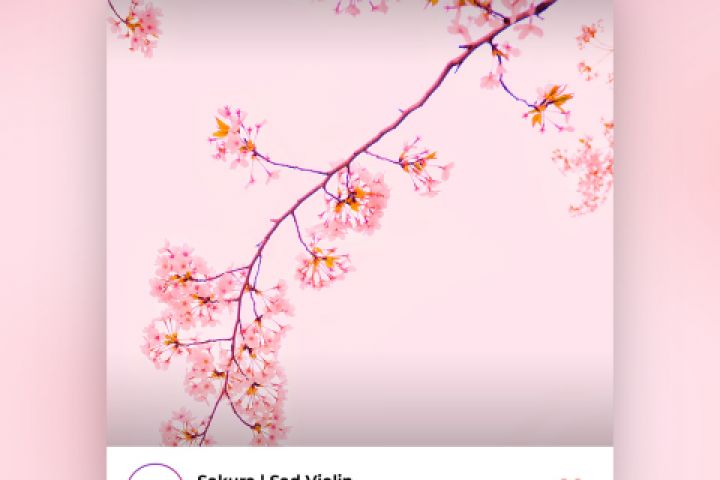Open the Sakura Sad Violin track title

(x=274, y=476)
